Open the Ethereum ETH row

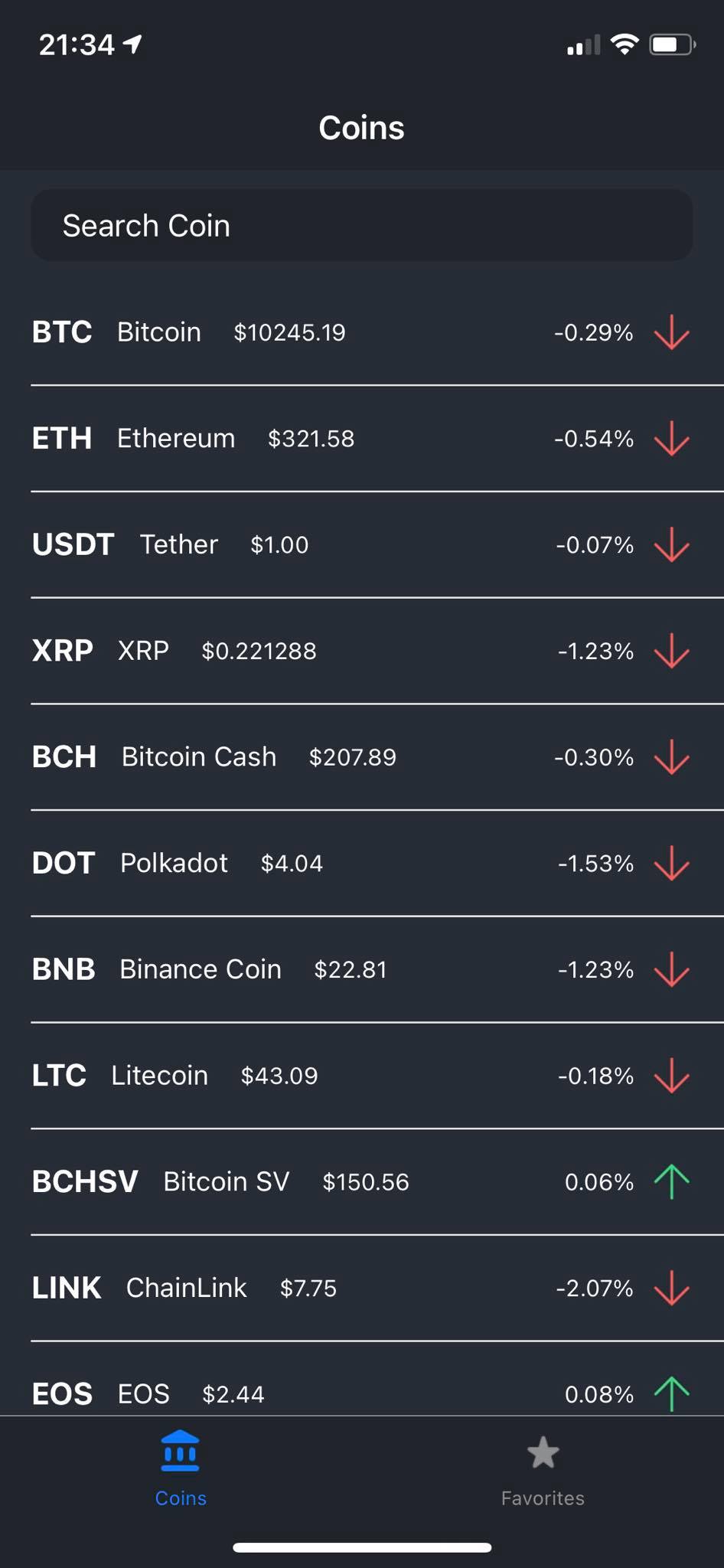coord(361,439)
